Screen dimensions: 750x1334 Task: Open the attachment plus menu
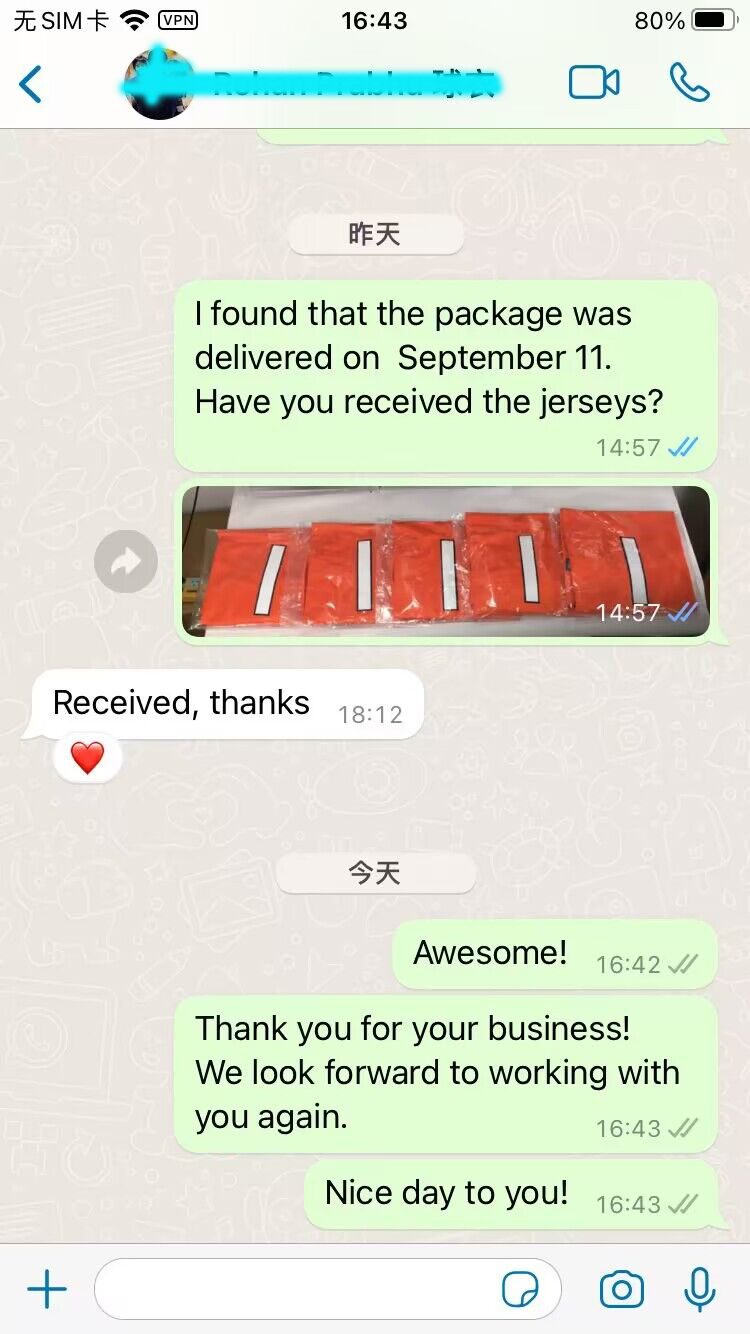click(46, 1290)
